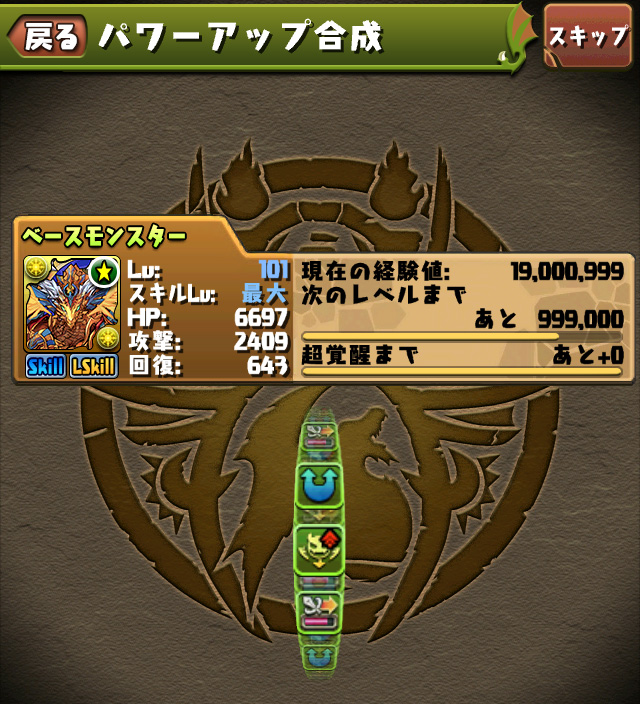Tap the base monster portrait
Viewport: 640px width, 704px height.
(71, 304)
